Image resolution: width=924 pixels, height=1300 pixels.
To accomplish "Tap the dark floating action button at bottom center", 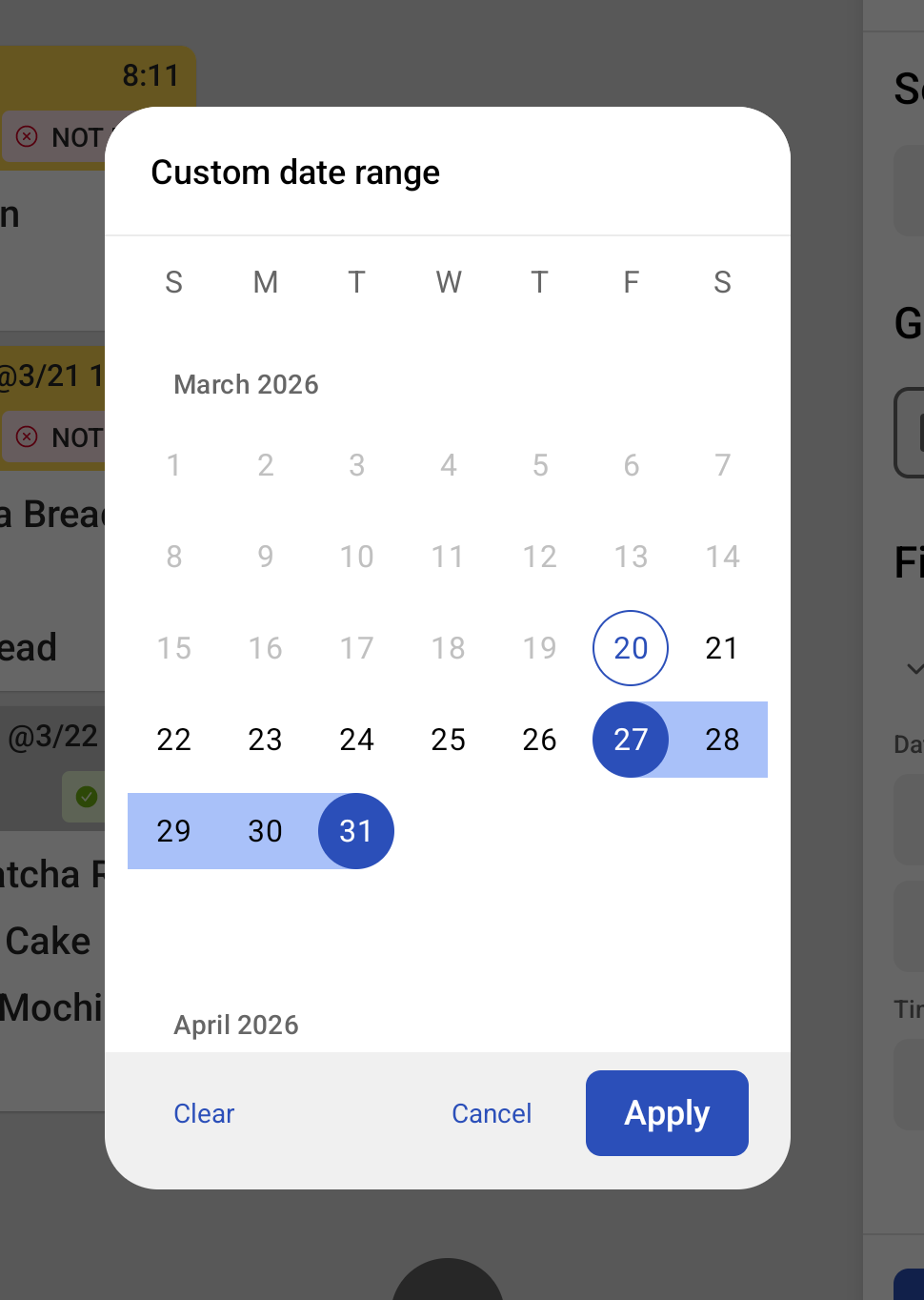I will tap(447, 1287).
